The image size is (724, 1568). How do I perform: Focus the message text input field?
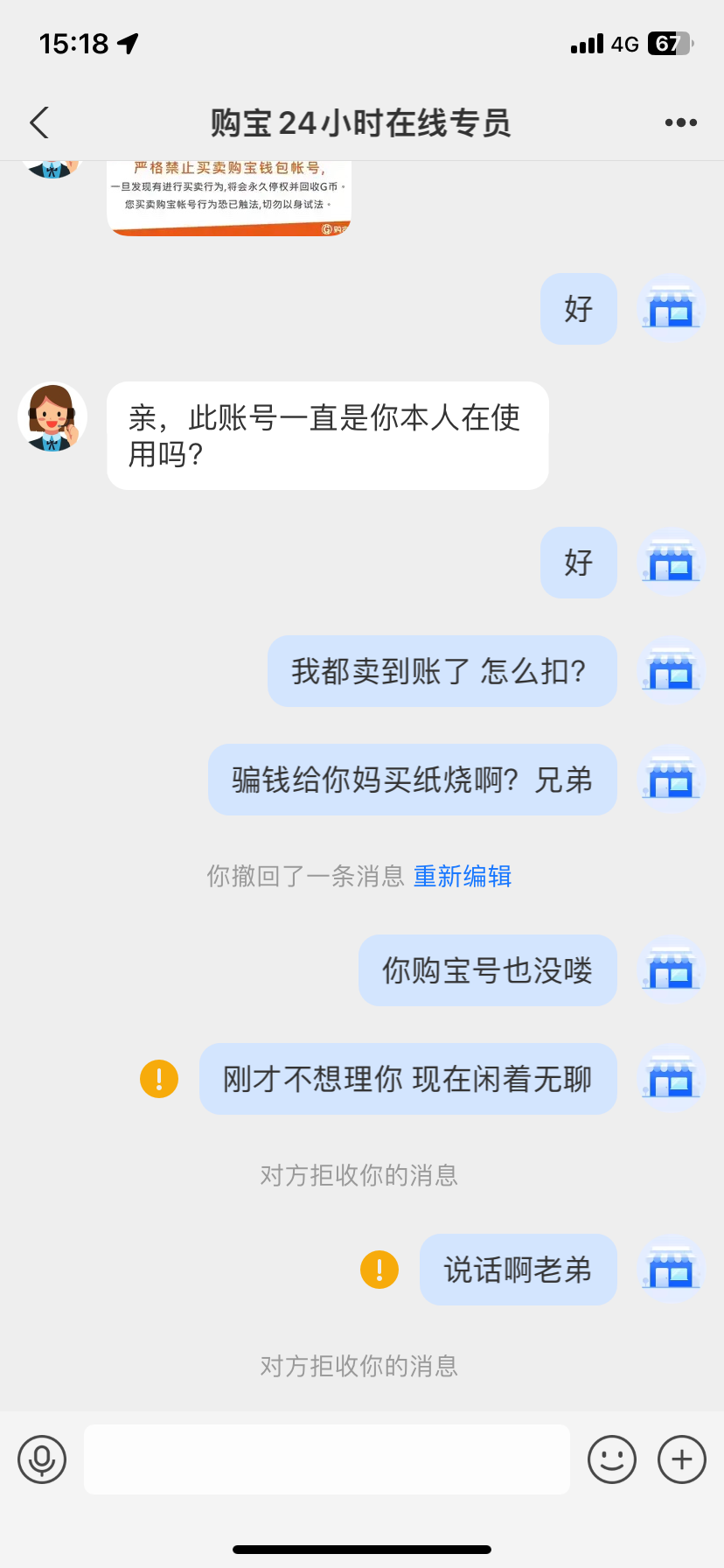[326, 1459]
